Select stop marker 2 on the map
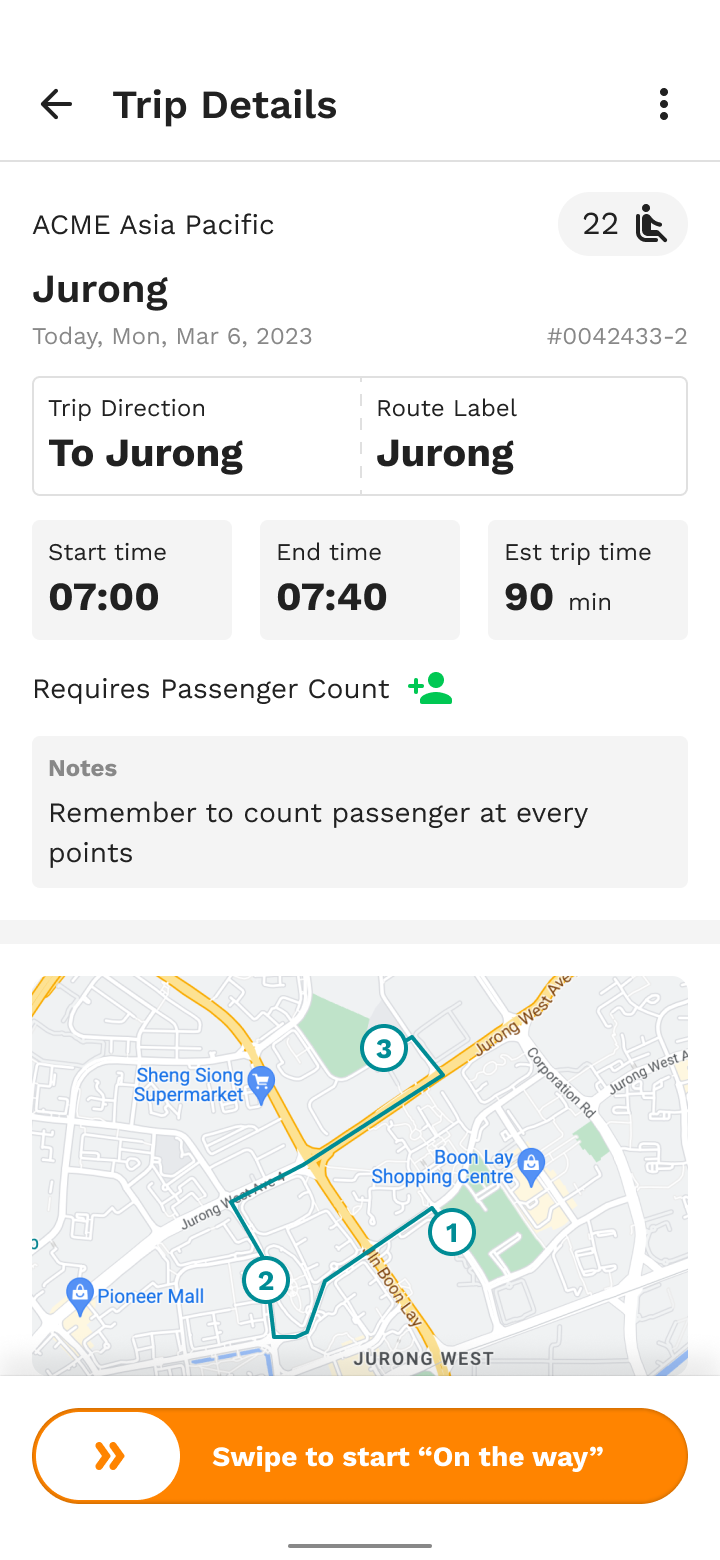The width and height of the screenshot is (720, 1560). tap(266, 1281)
